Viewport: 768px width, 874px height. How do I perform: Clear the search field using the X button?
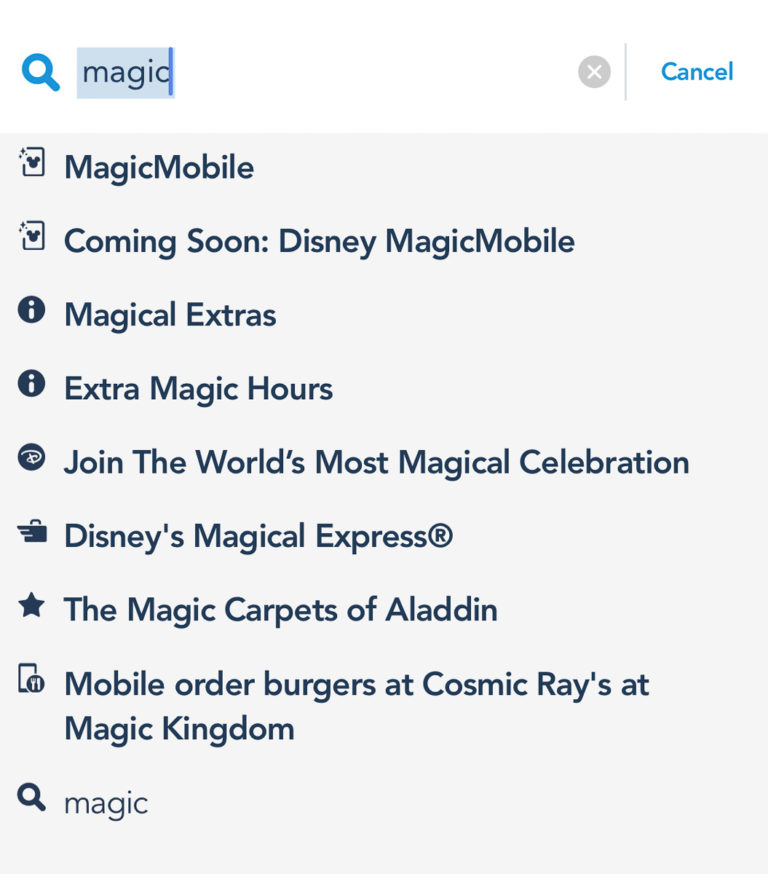pyautogui.click(x=594, y=71)
